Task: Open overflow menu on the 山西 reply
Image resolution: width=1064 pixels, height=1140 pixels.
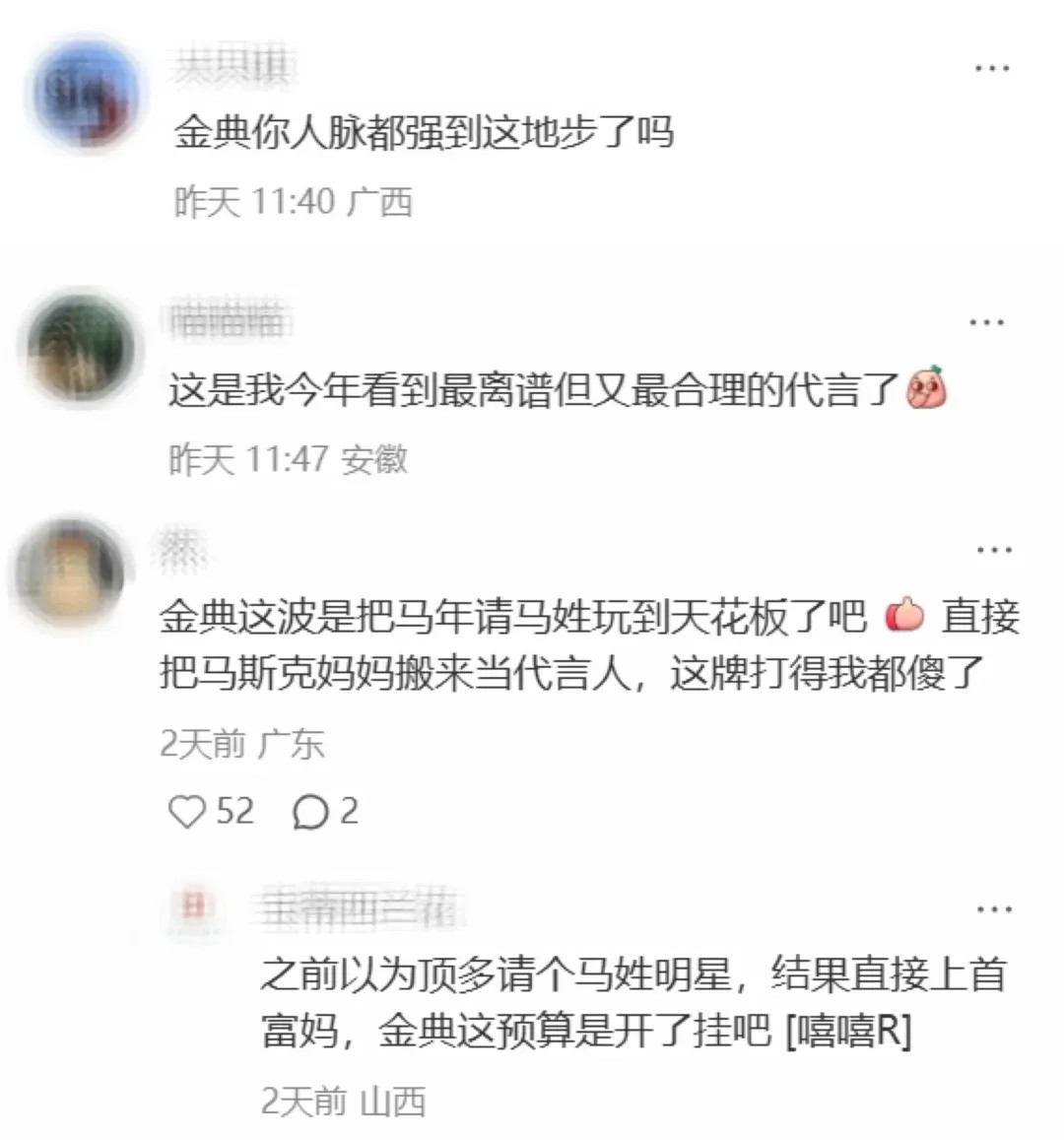Action: coord(992,909)
